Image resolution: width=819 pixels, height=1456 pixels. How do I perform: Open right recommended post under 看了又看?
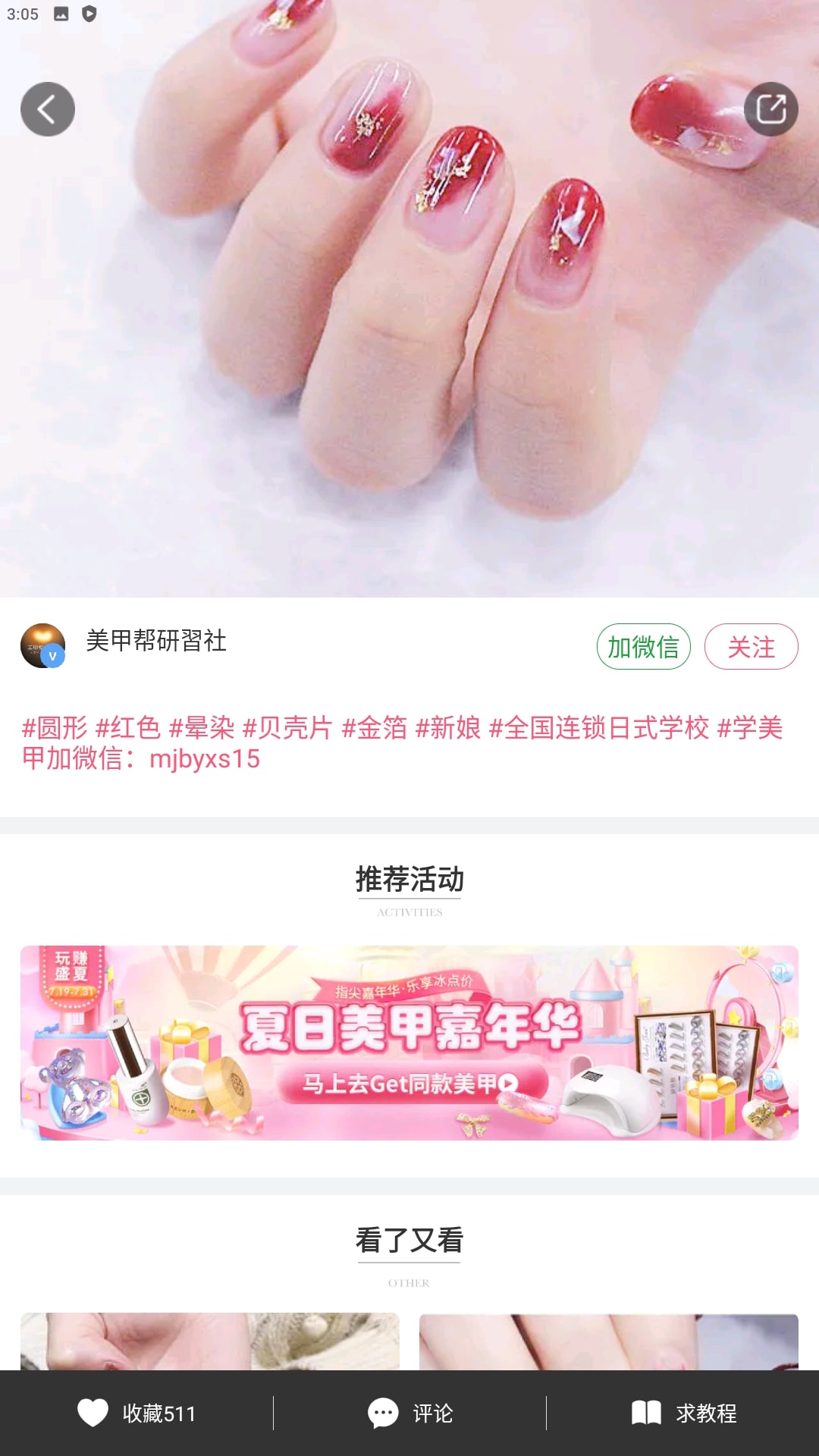click(608, 1341)
